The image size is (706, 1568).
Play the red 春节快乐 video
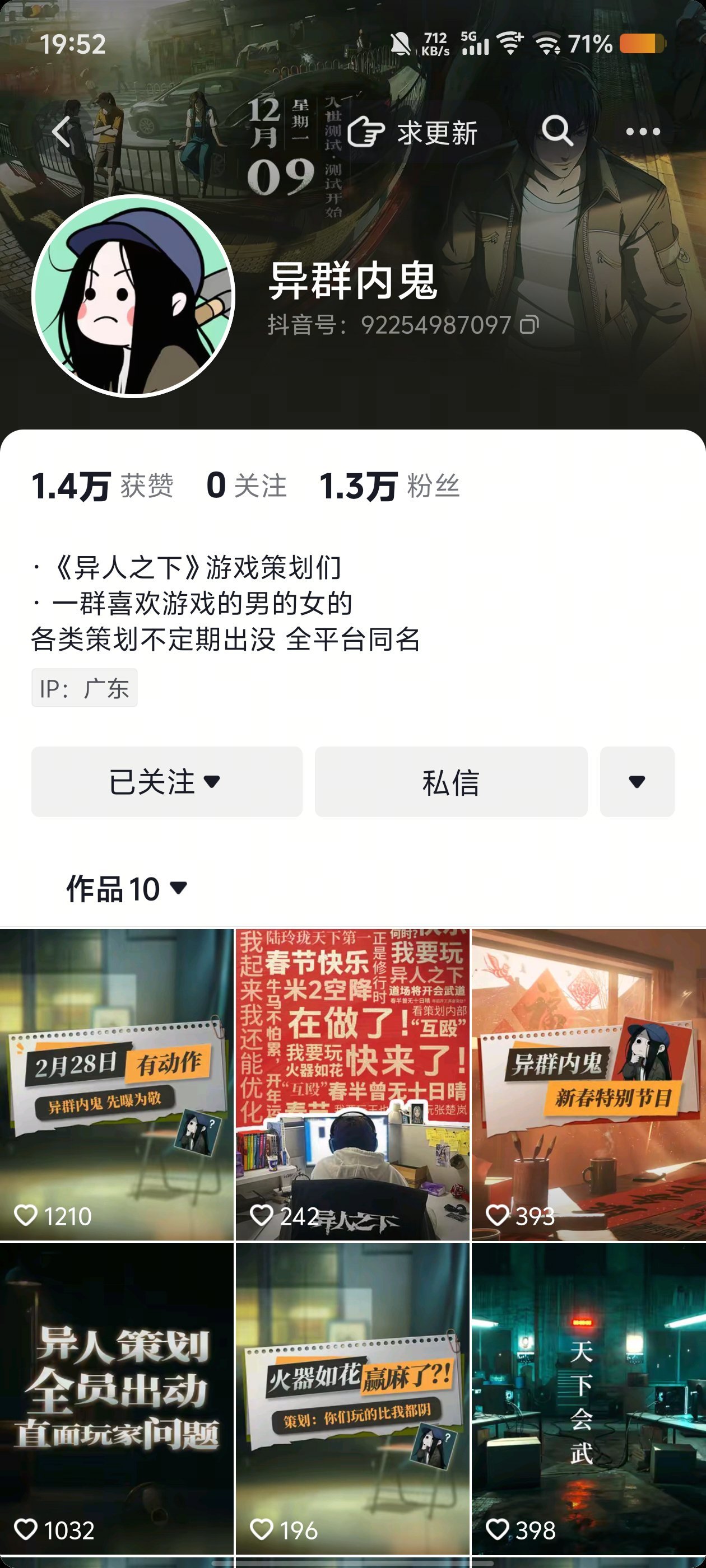[352, 1084]
